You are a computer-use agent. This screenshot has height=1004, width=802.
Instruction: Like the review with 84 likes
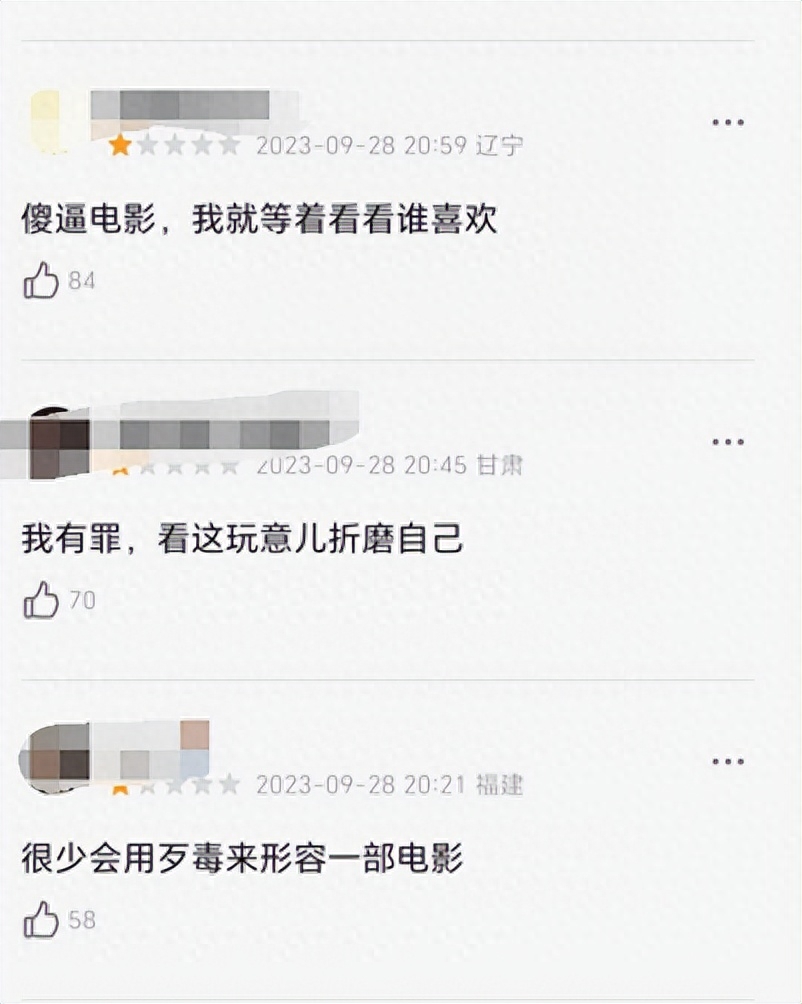pos(41,281)
